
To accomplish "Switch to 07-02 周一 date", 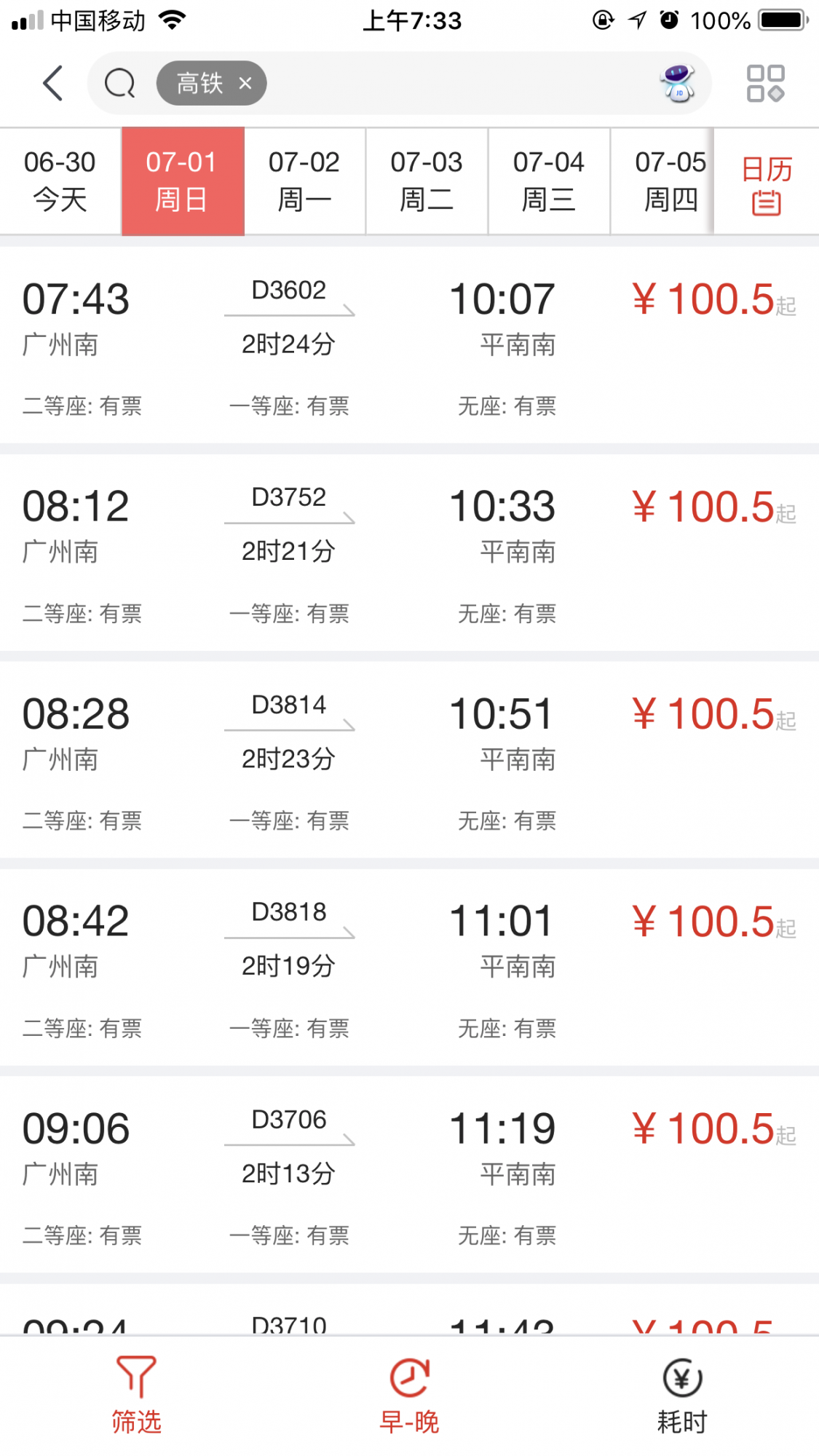I will click(304, 181).
